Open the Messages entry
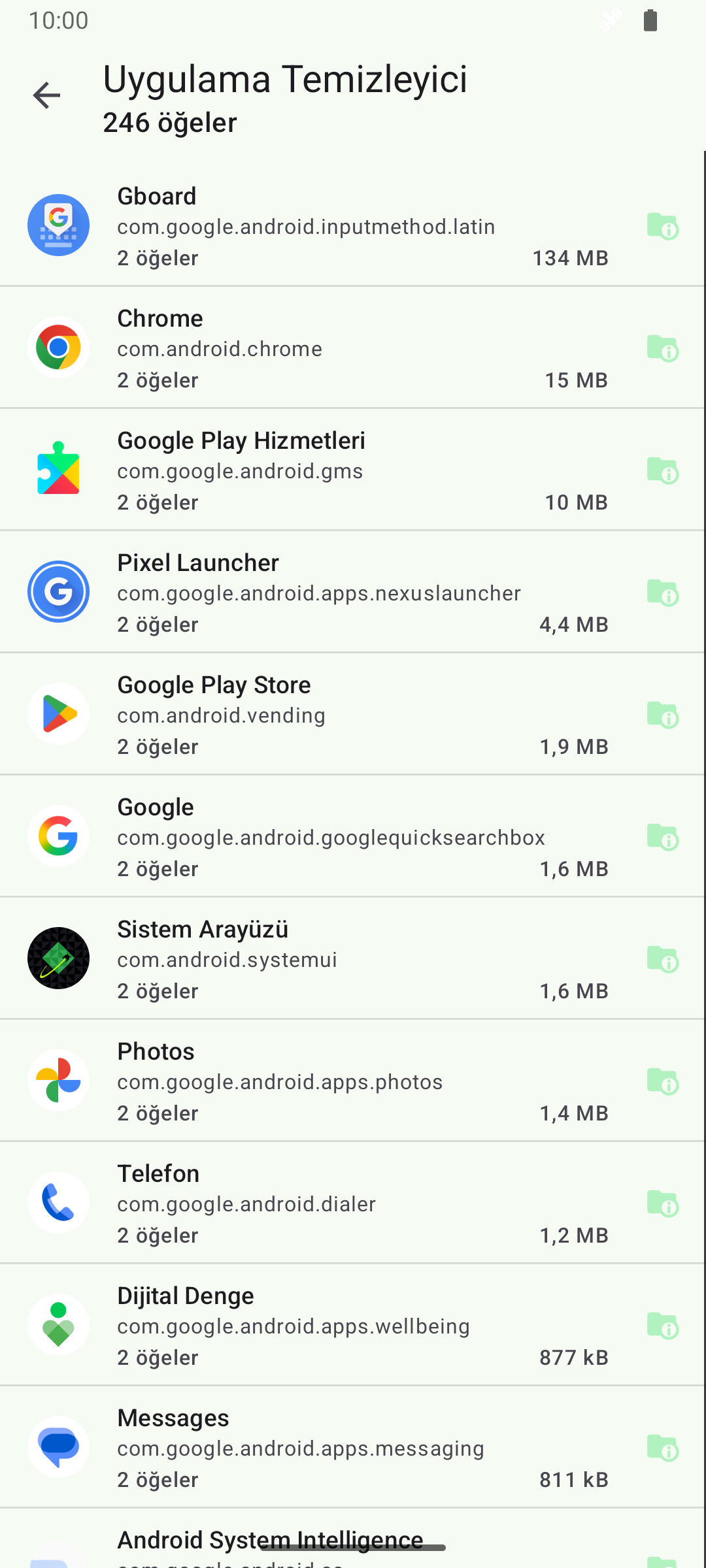Image resolution: width=706 pixels, height=1568 pixels. [327, 1448]
